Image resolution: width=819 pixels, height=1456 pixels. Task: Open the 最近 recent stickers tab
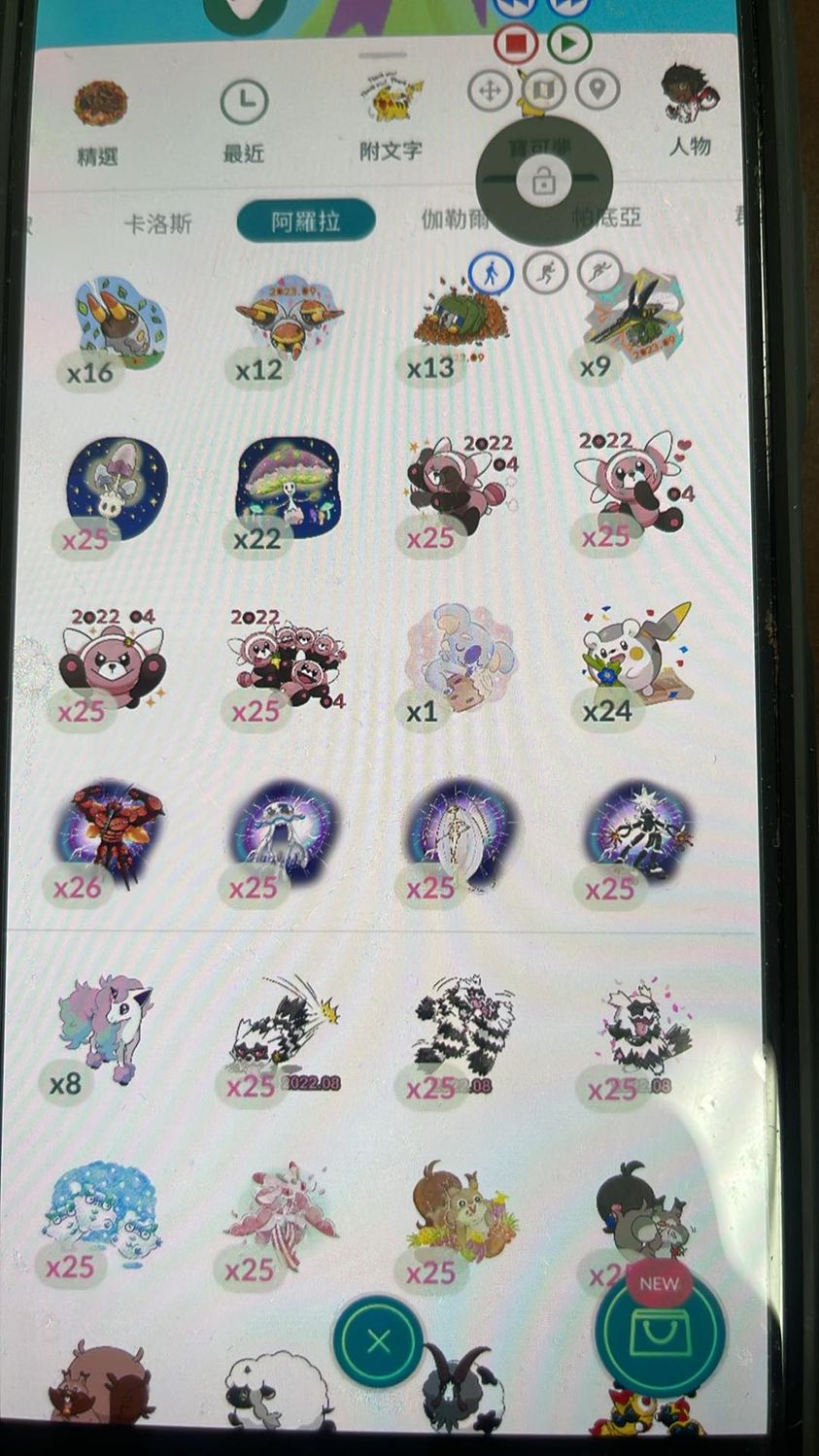pyautogui.click(x=243, y=120)
